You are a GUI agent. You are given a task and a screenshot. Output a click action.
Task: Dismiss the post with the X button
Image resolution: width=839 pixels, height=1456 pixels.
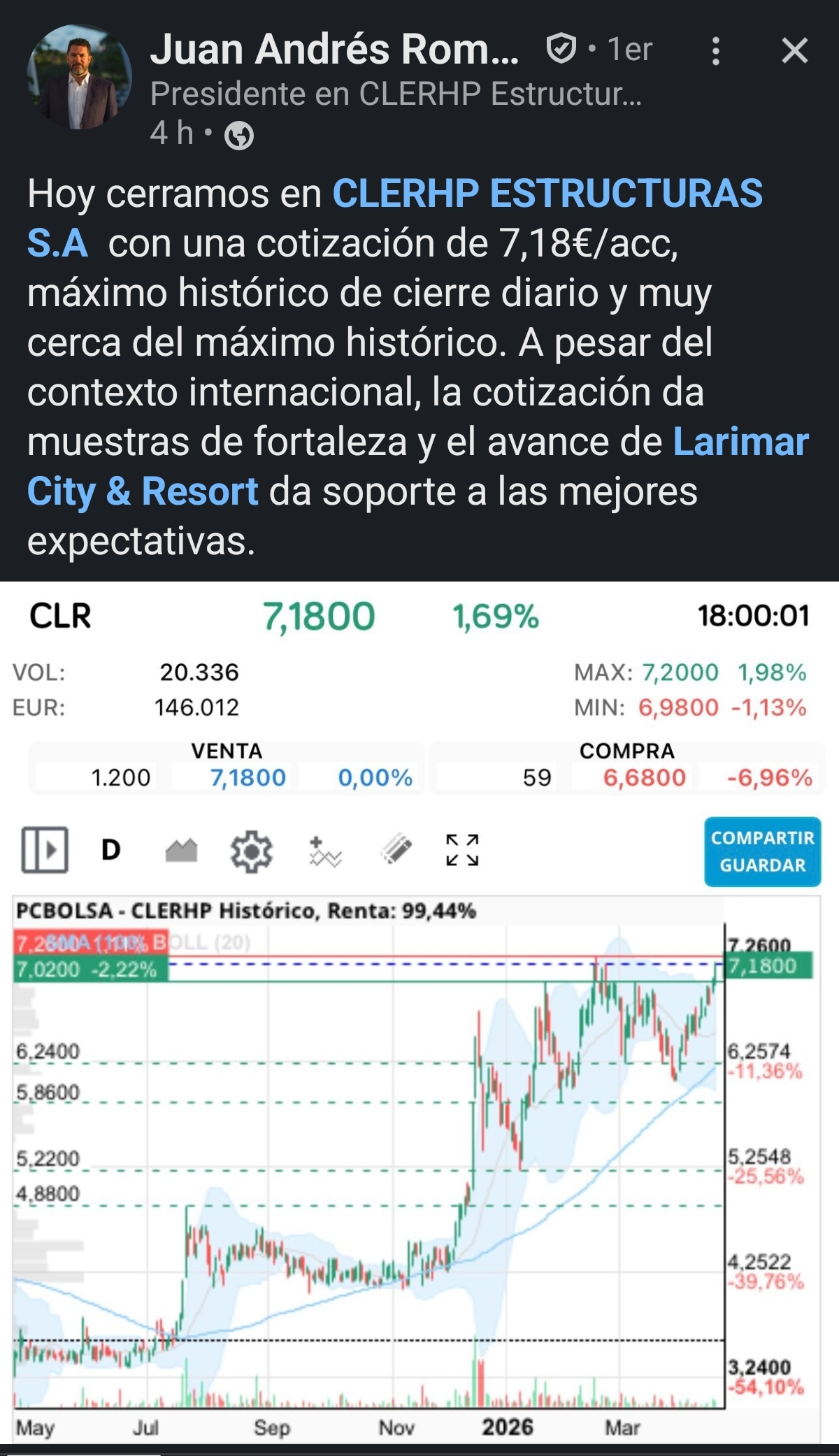794,51
